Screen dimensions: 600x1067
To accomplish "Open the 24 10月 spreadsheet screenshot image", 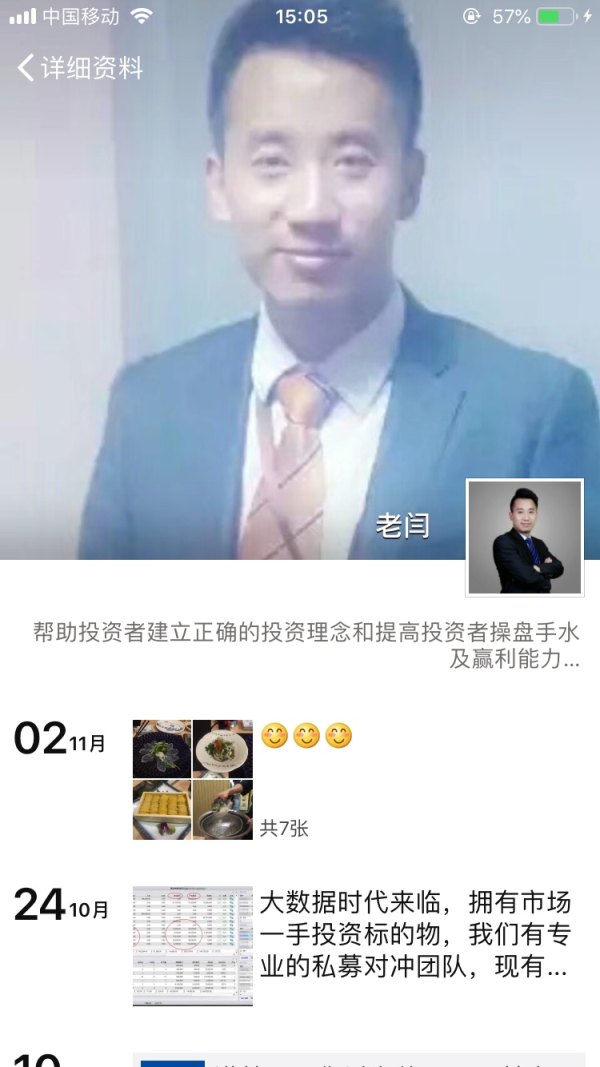I will pos(192,945).
